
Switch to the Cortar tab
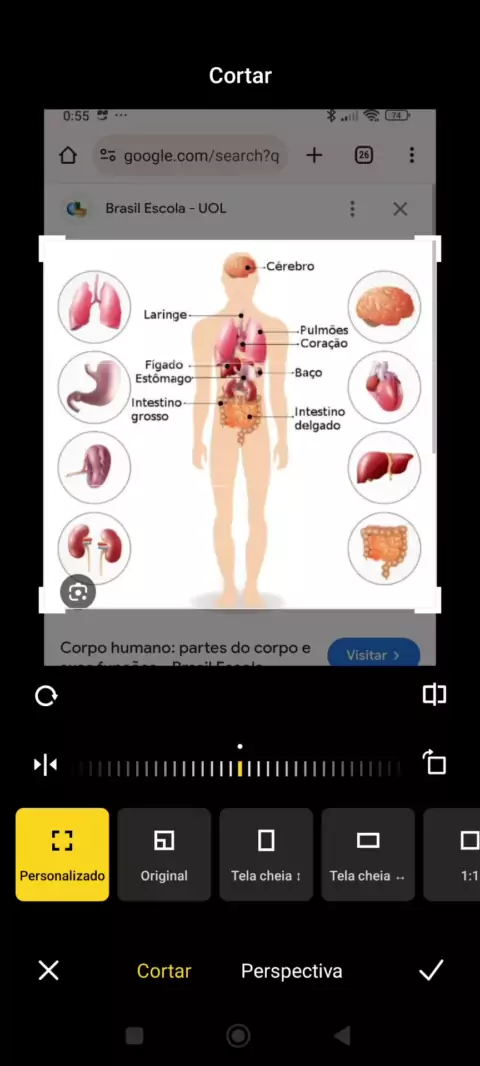click(x=164, y=971)
